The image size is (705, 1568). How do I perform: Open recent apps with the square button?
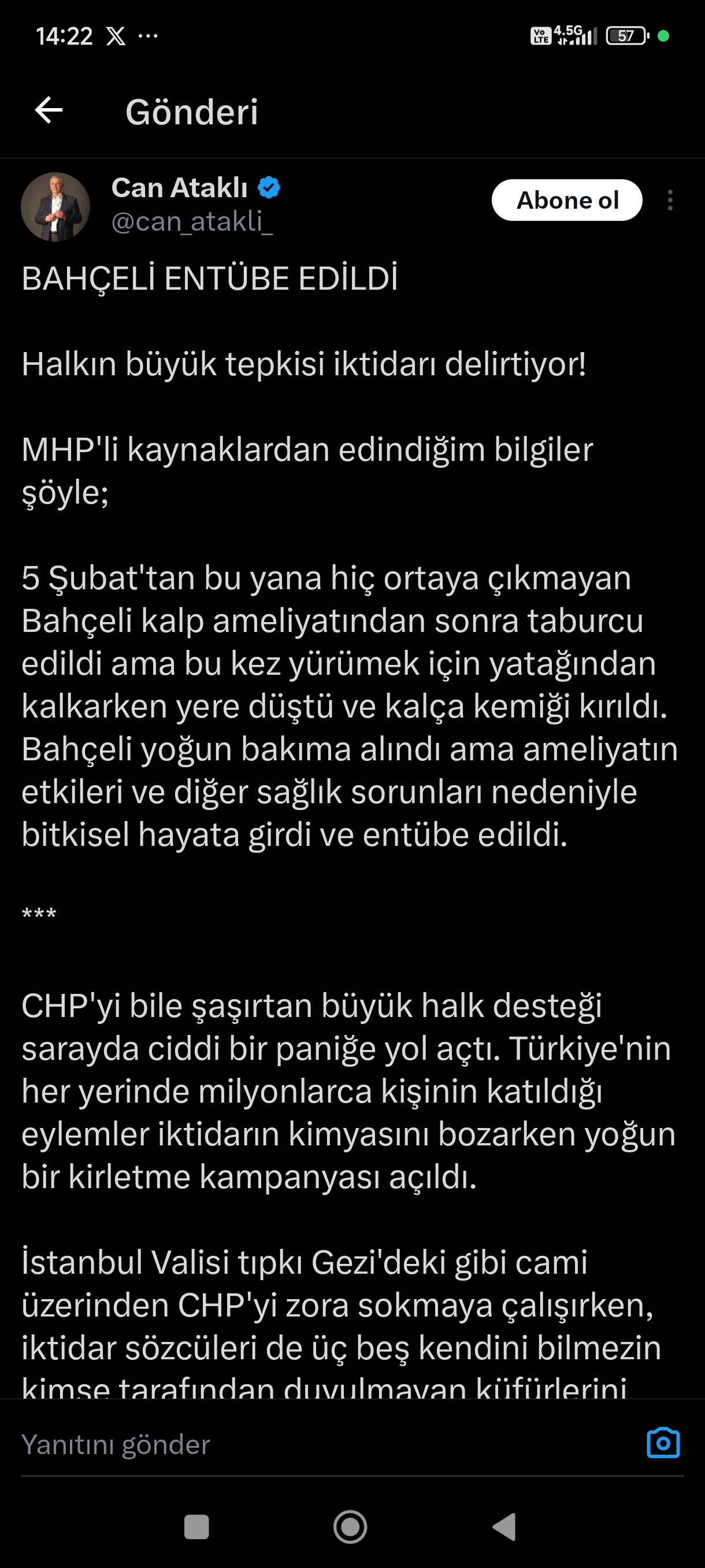pos(196,1526)
